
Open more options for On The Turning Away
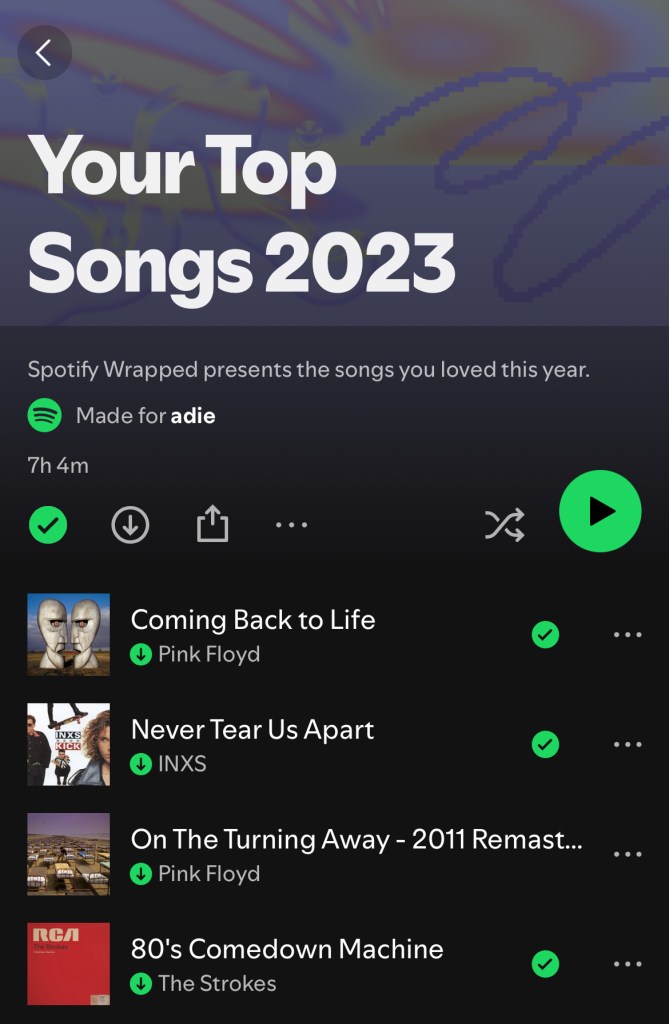pyautogui.click(x=627, y=855)
